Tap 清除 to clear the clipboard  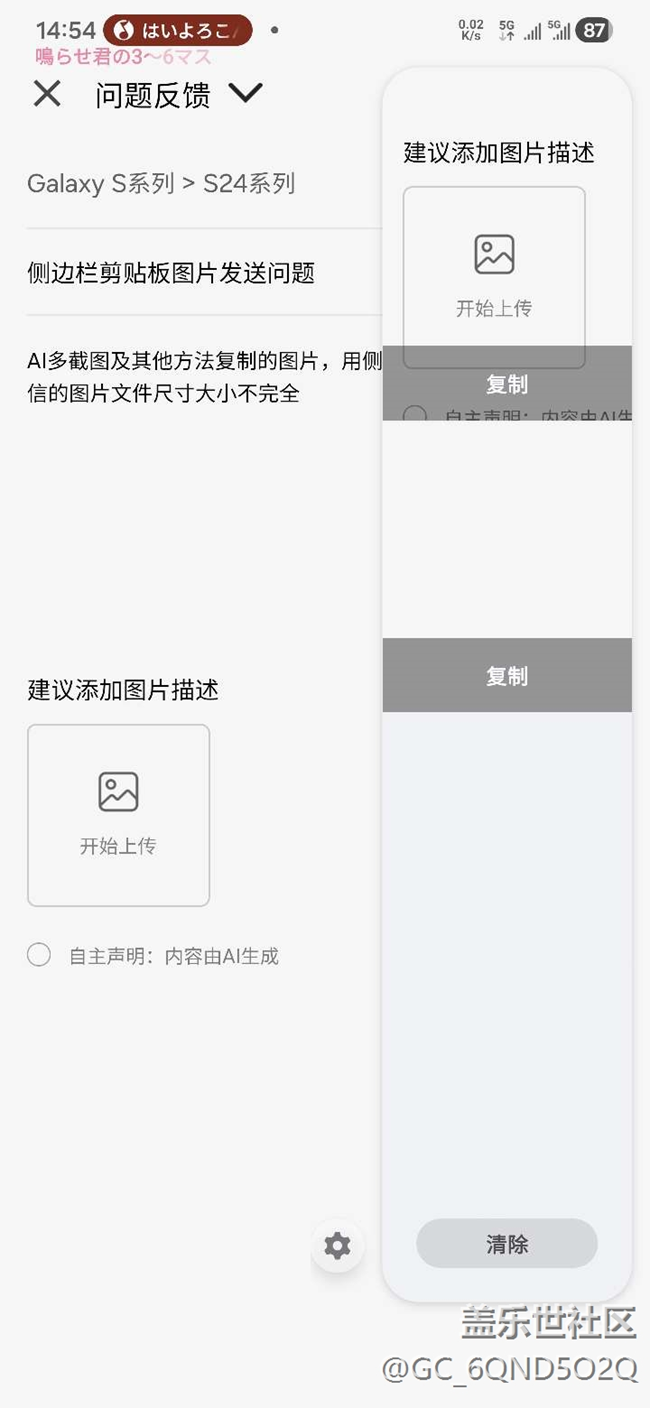(x=506, y=1244)
